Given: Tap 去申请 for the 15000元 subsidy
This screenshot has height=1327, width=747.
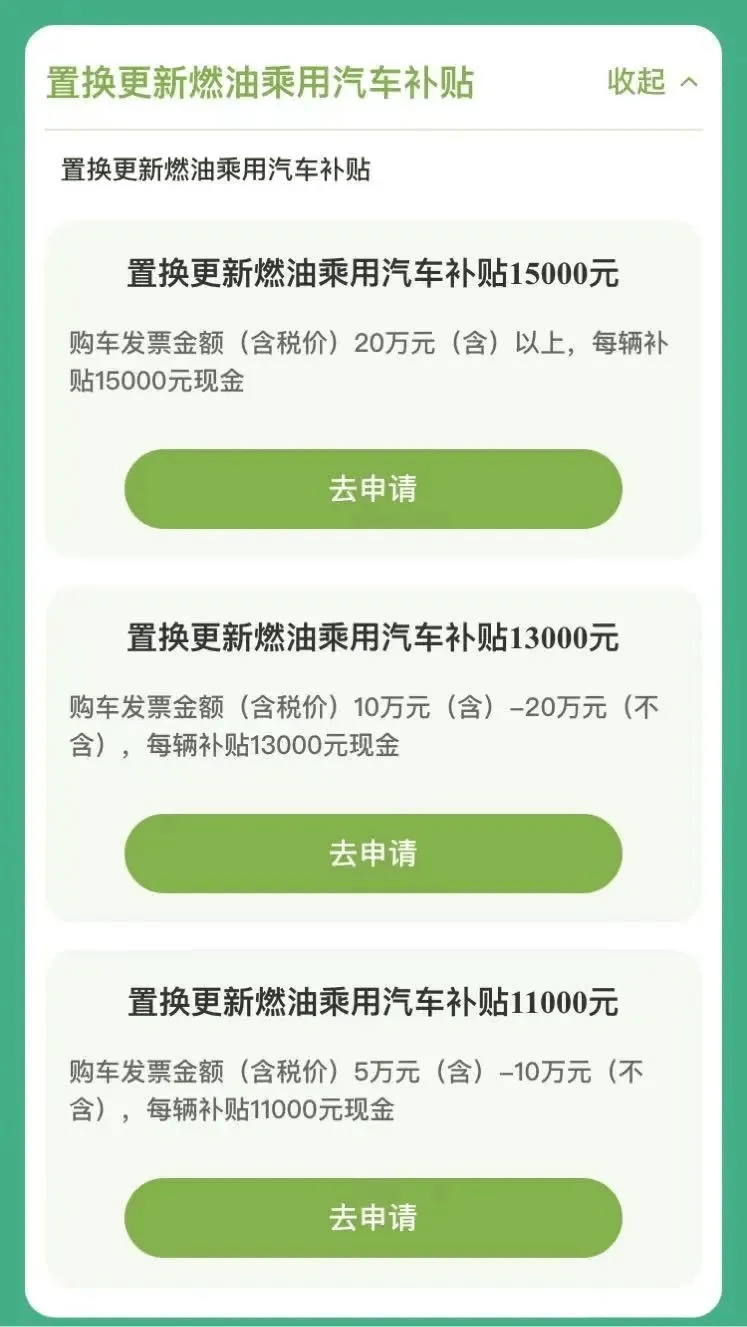Looking at the screenshot, I should coord(373,489).
